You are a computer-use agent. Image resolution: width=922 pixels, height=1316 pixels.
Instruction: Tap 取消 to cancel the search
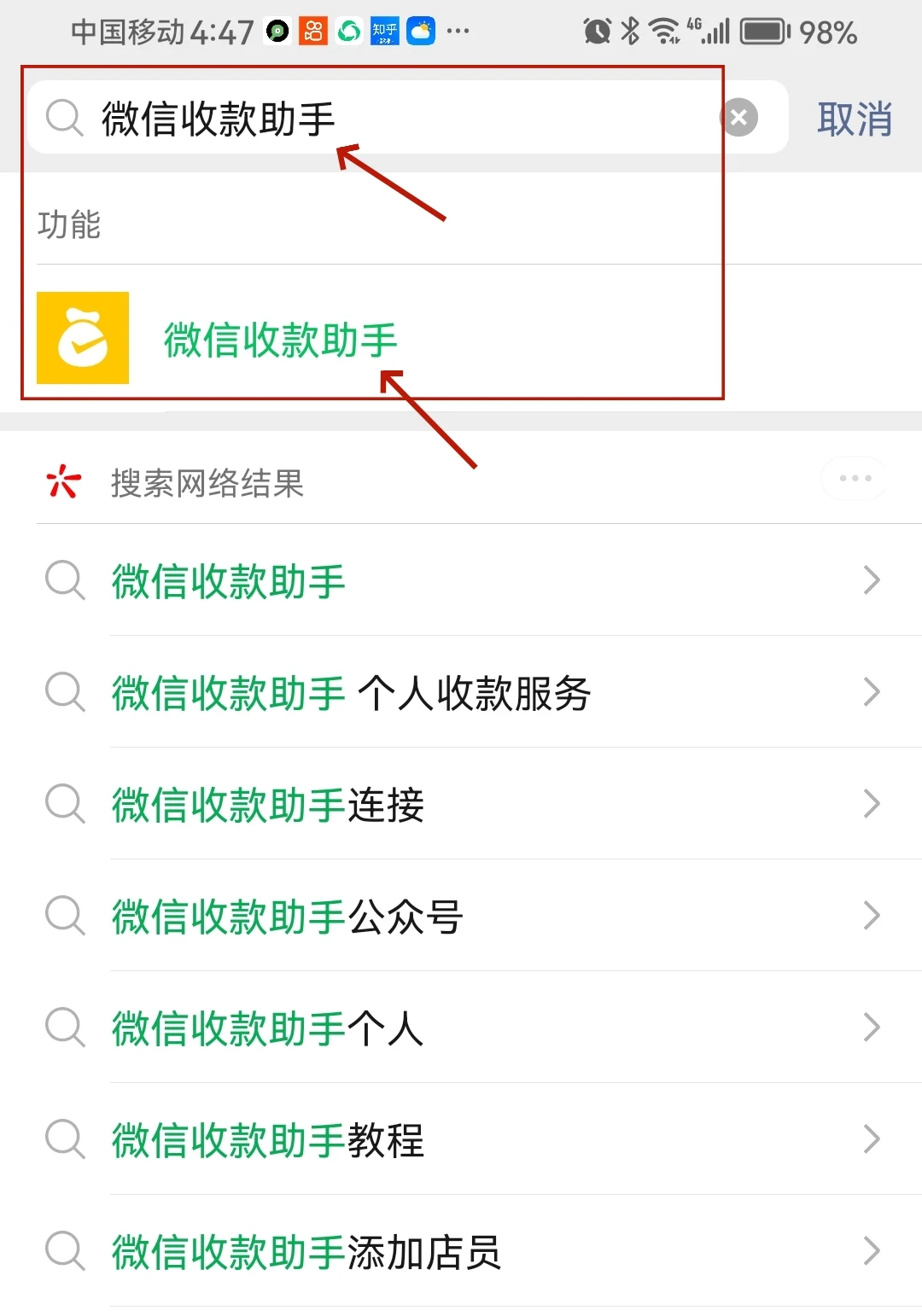[x=855, y=120]
